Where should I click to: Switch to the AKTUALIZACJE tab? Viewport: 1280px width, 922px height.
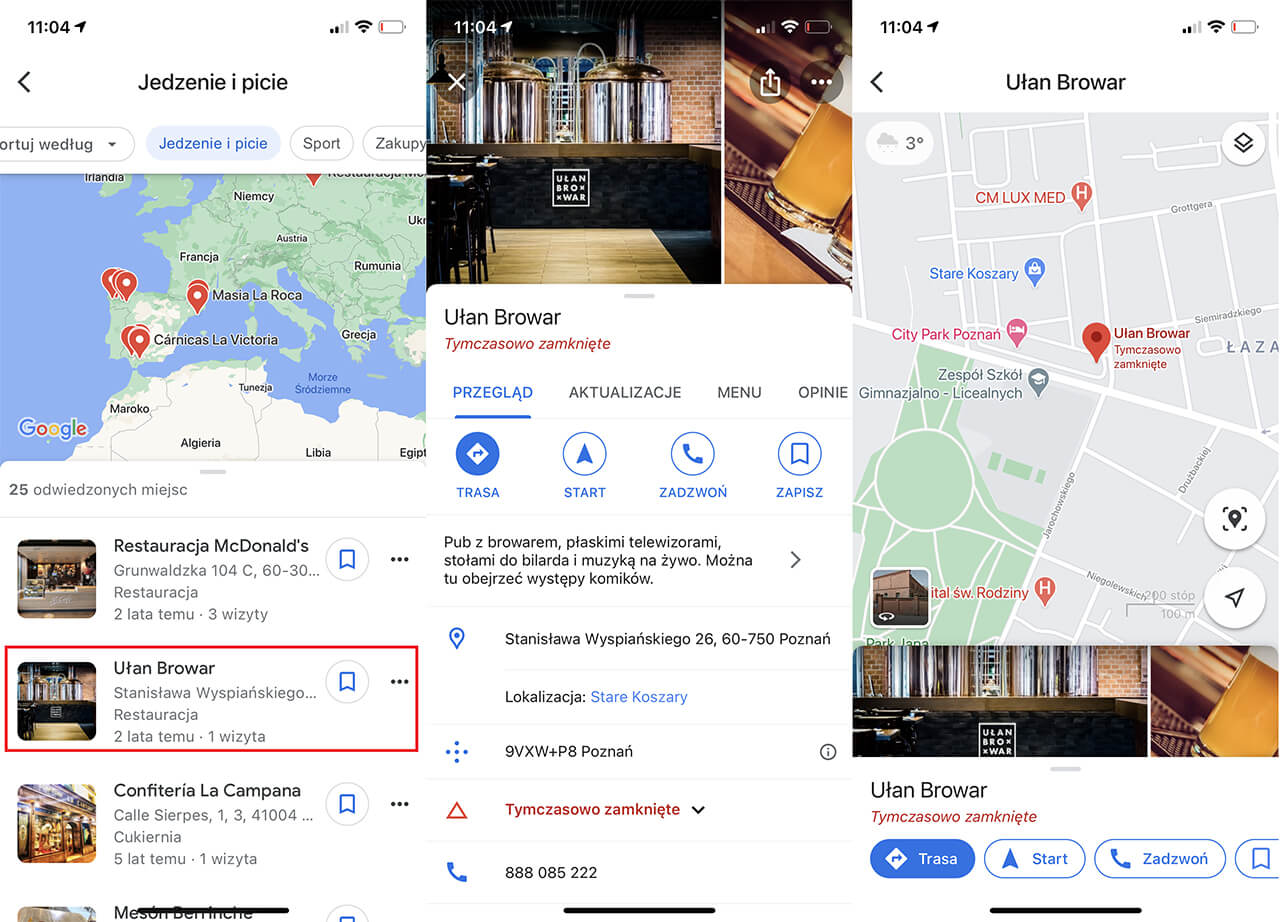click(x=624, y=393)
